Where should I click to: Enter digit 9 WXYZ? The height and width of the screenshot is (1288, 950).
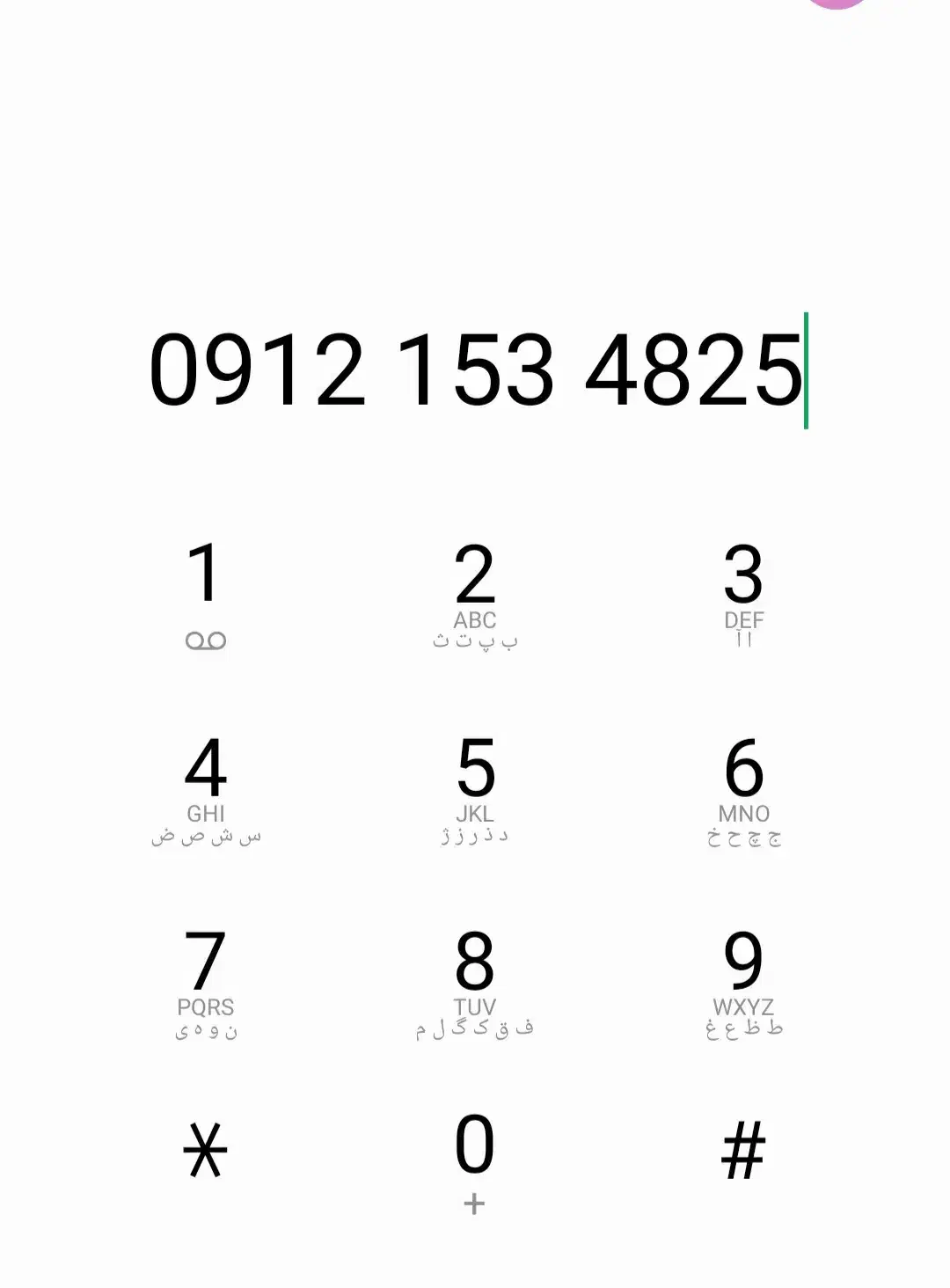pyautogui.click(x=743, y=979)
